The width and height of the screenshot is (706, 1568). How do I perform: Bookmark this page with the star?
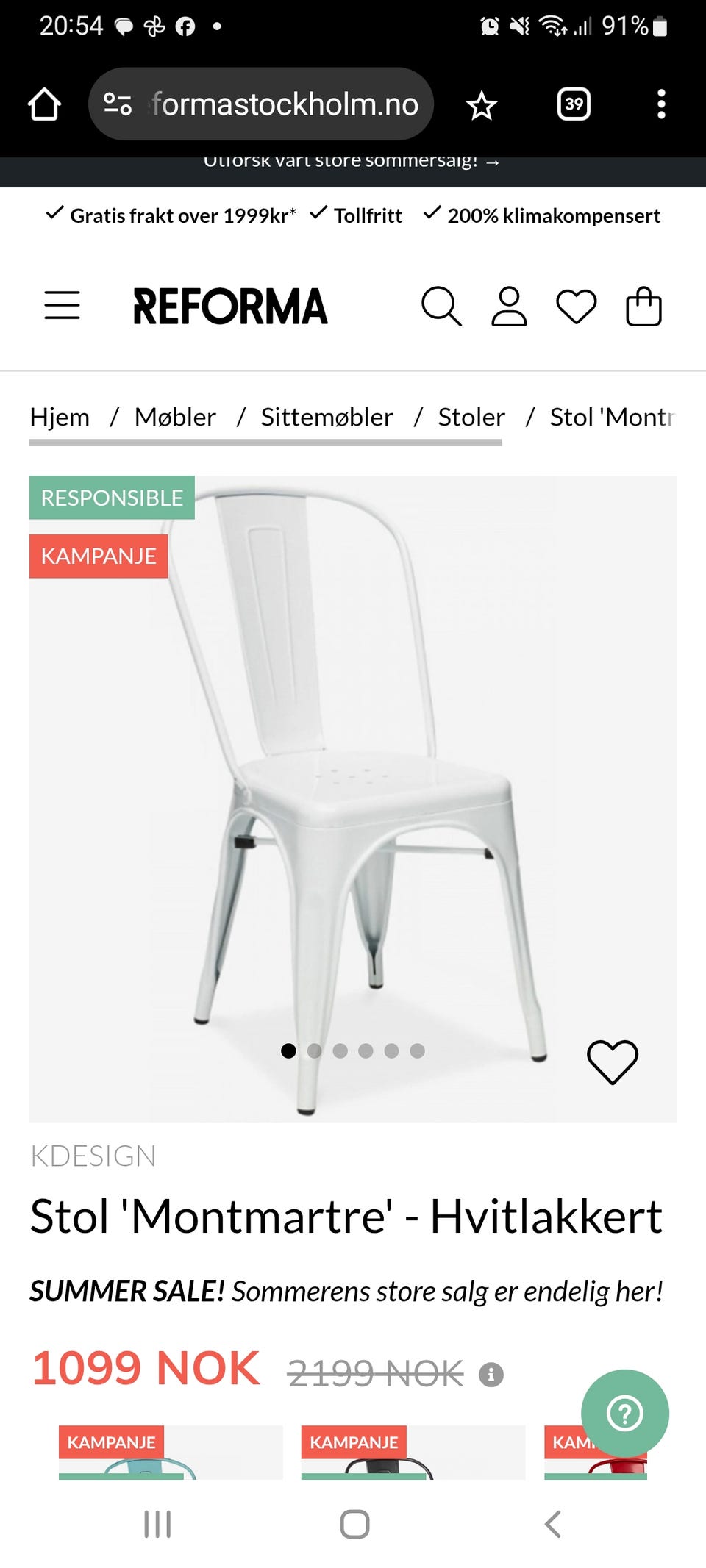482,103
